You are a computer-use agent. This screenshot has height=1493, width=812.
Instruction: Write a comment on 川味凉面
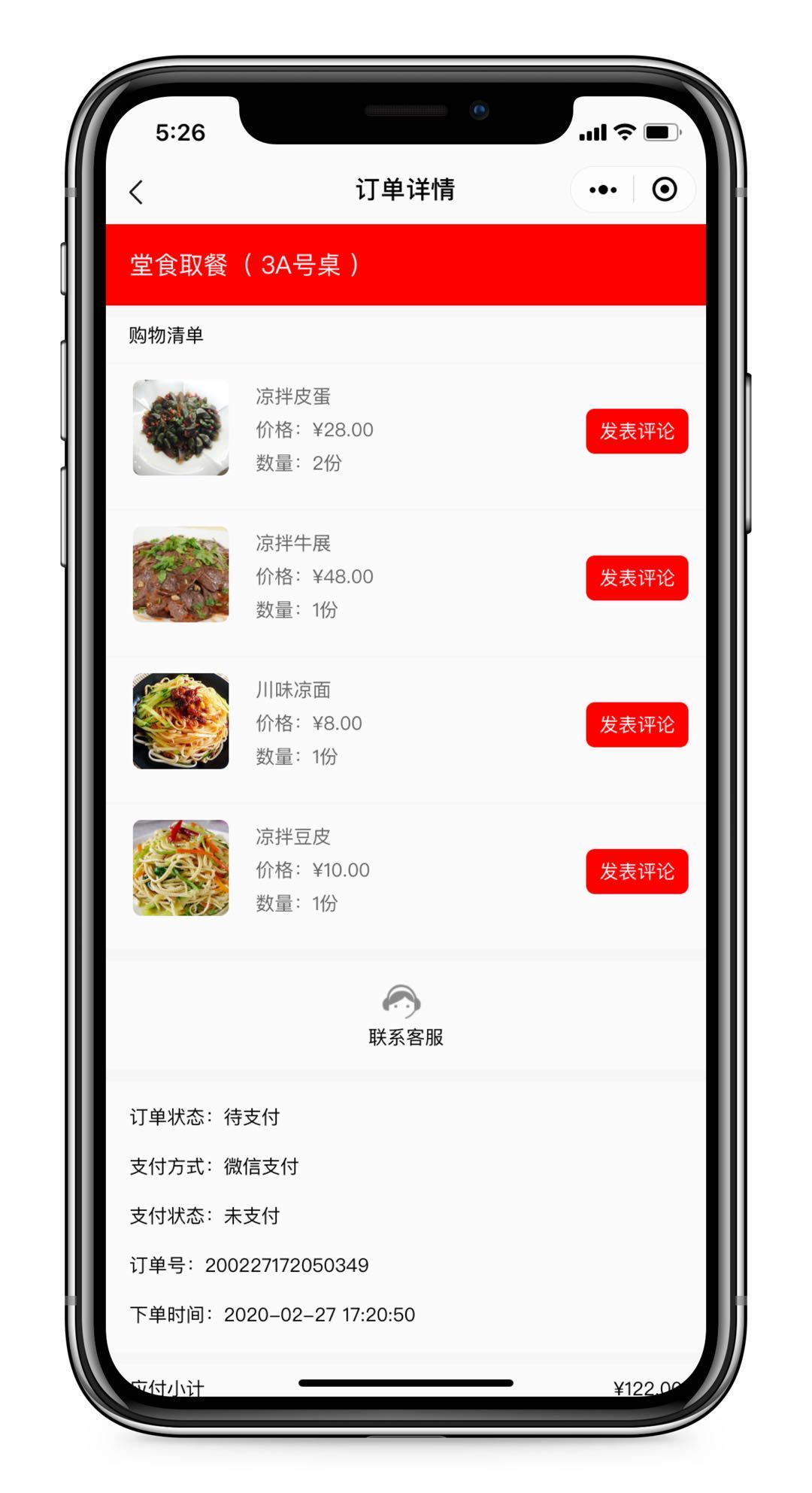coord(636,724)
